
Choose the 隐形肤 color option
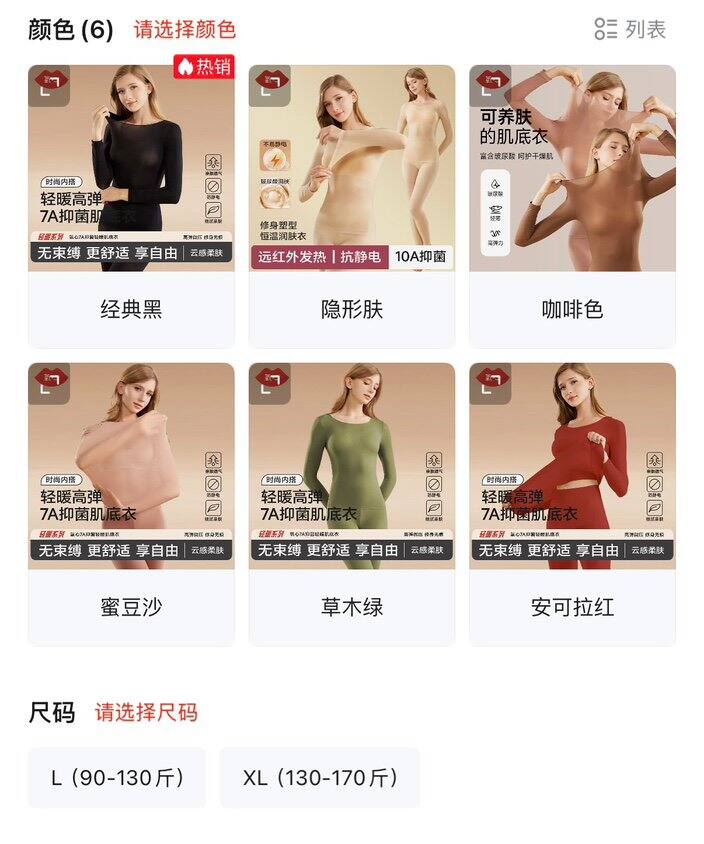352,205
